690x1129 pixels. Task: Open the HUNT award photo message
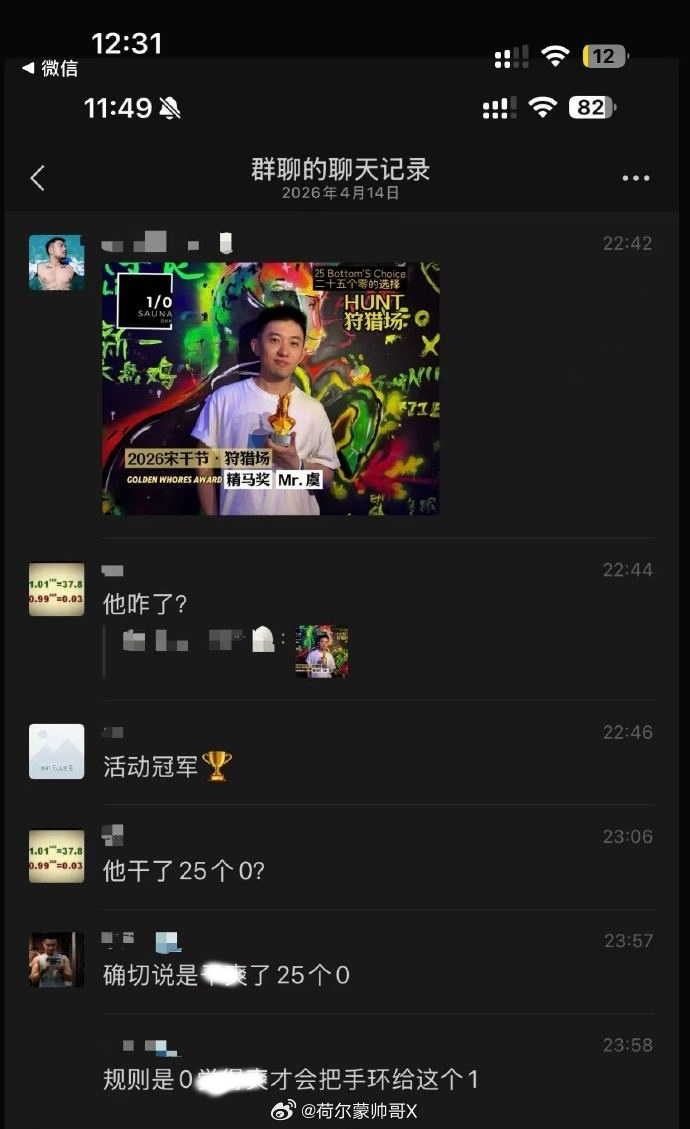(270, 388)
